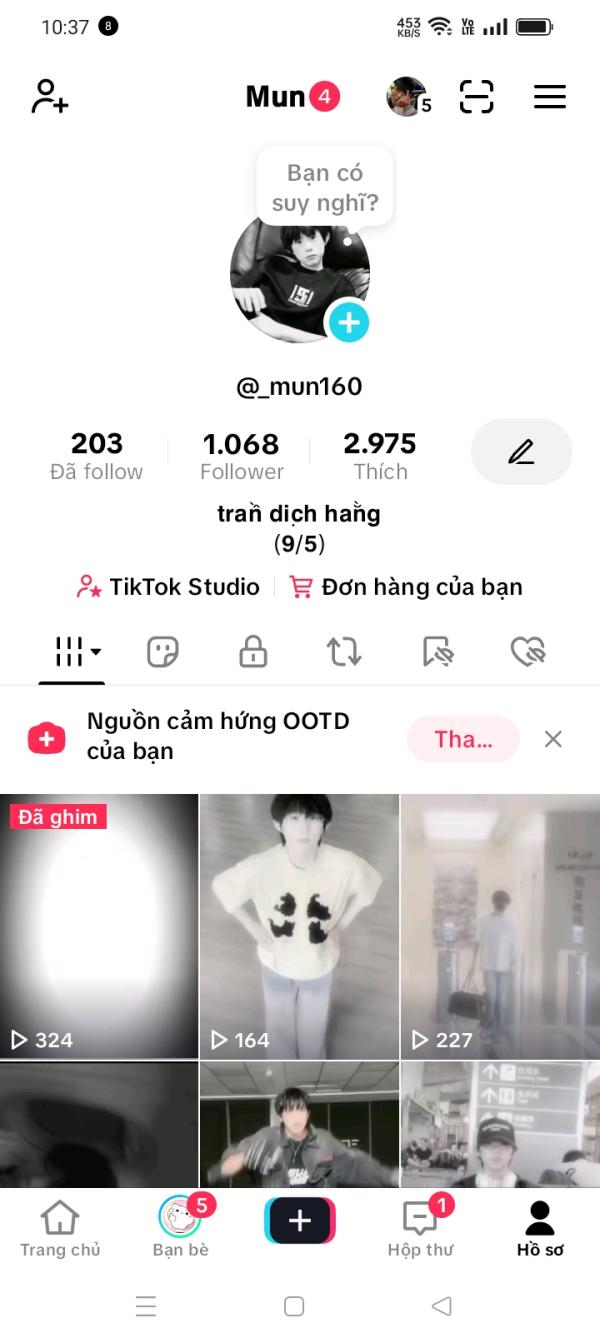Open the QR scan icon
Screen dimensions: 600x1343
pos(477,97)
